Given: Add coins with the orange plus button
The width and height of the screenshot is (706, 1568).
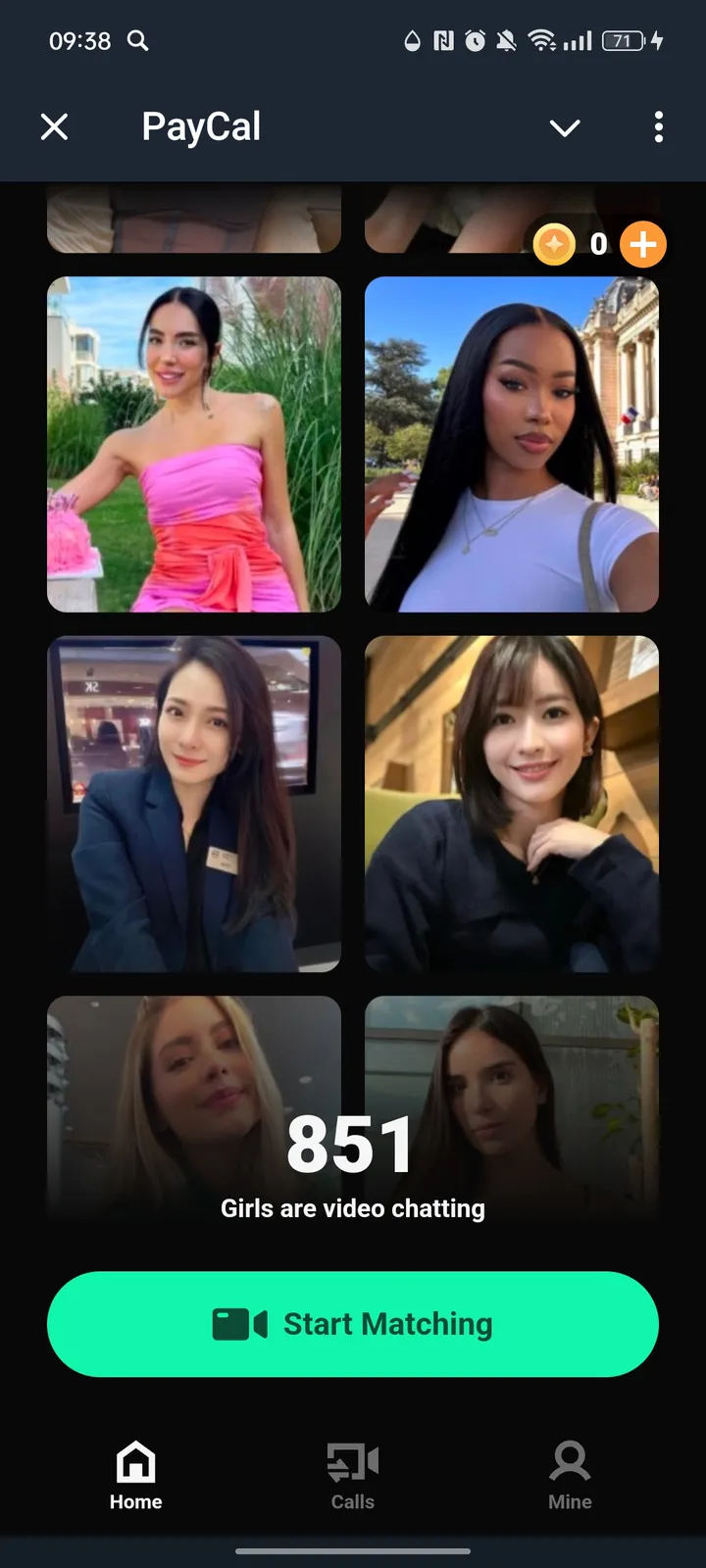Looking at the screenshot, I should 643,244.
